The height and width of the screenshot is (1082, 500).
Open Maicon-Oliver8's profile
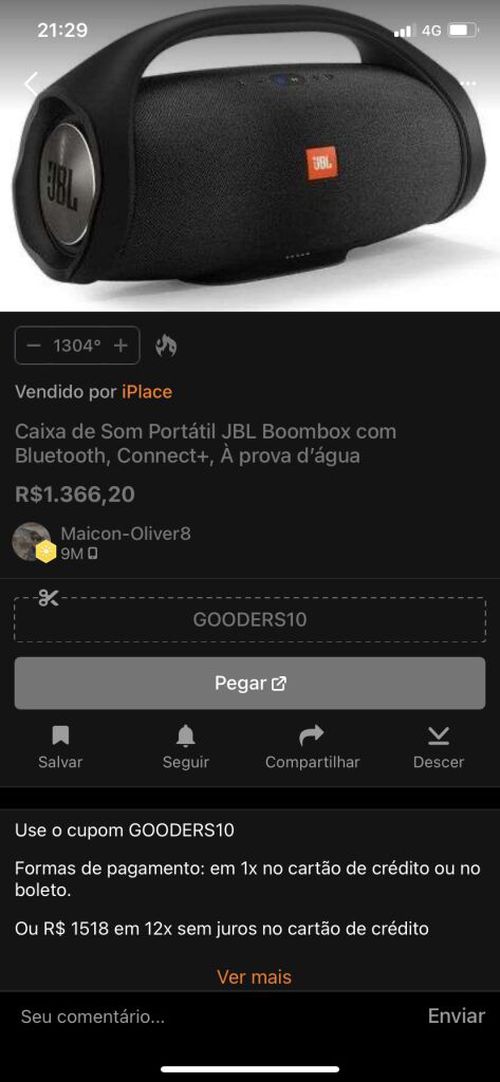tap(126, 533)
